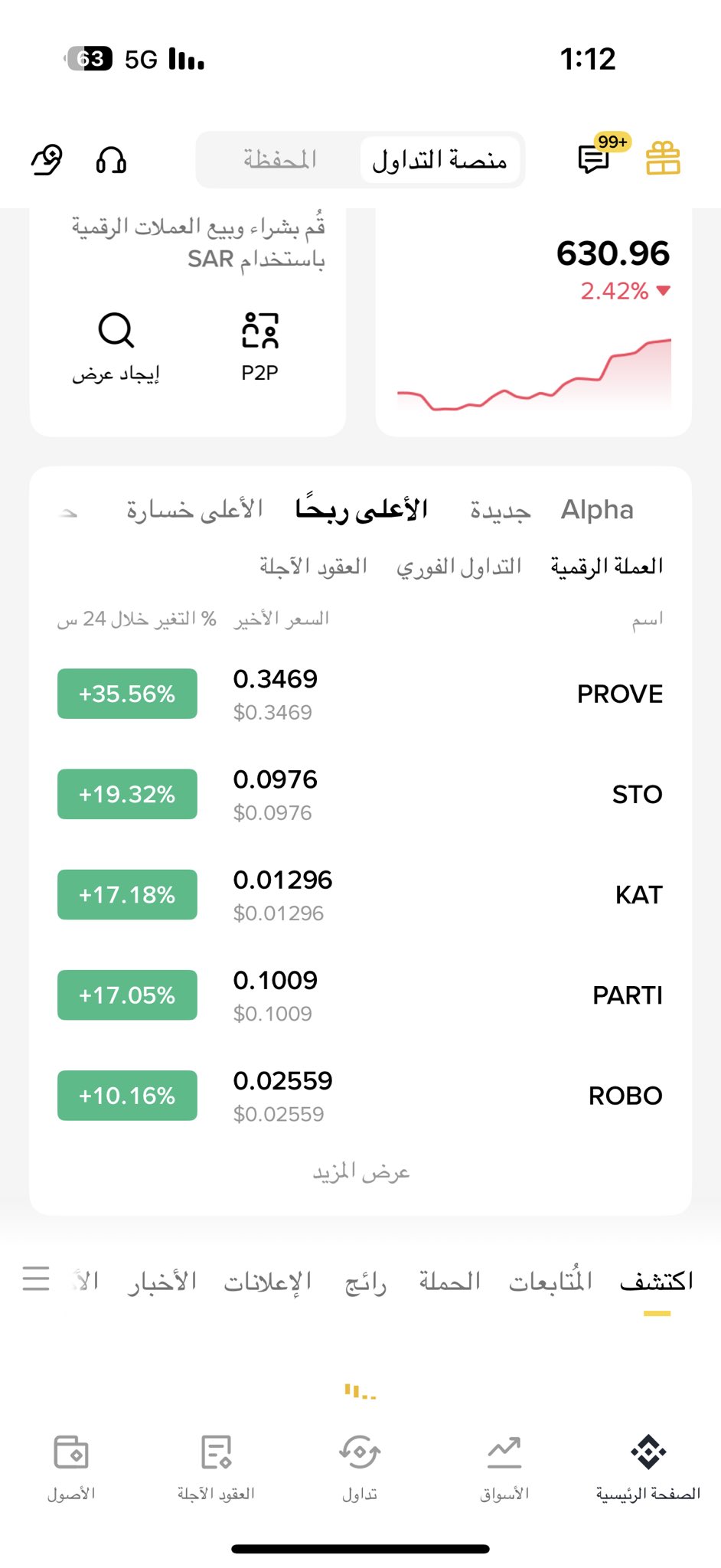This screenshot has width=721, height=1568.
Task: Switch to the Alpha tab
Action: point(597,510)
